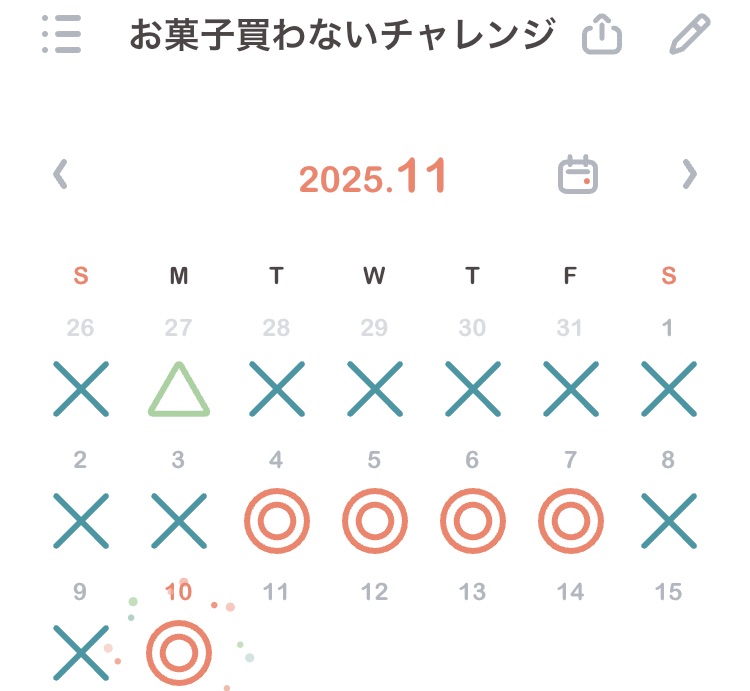Select the cross mark on day 8
750x691 pixels.
point(668,521)
